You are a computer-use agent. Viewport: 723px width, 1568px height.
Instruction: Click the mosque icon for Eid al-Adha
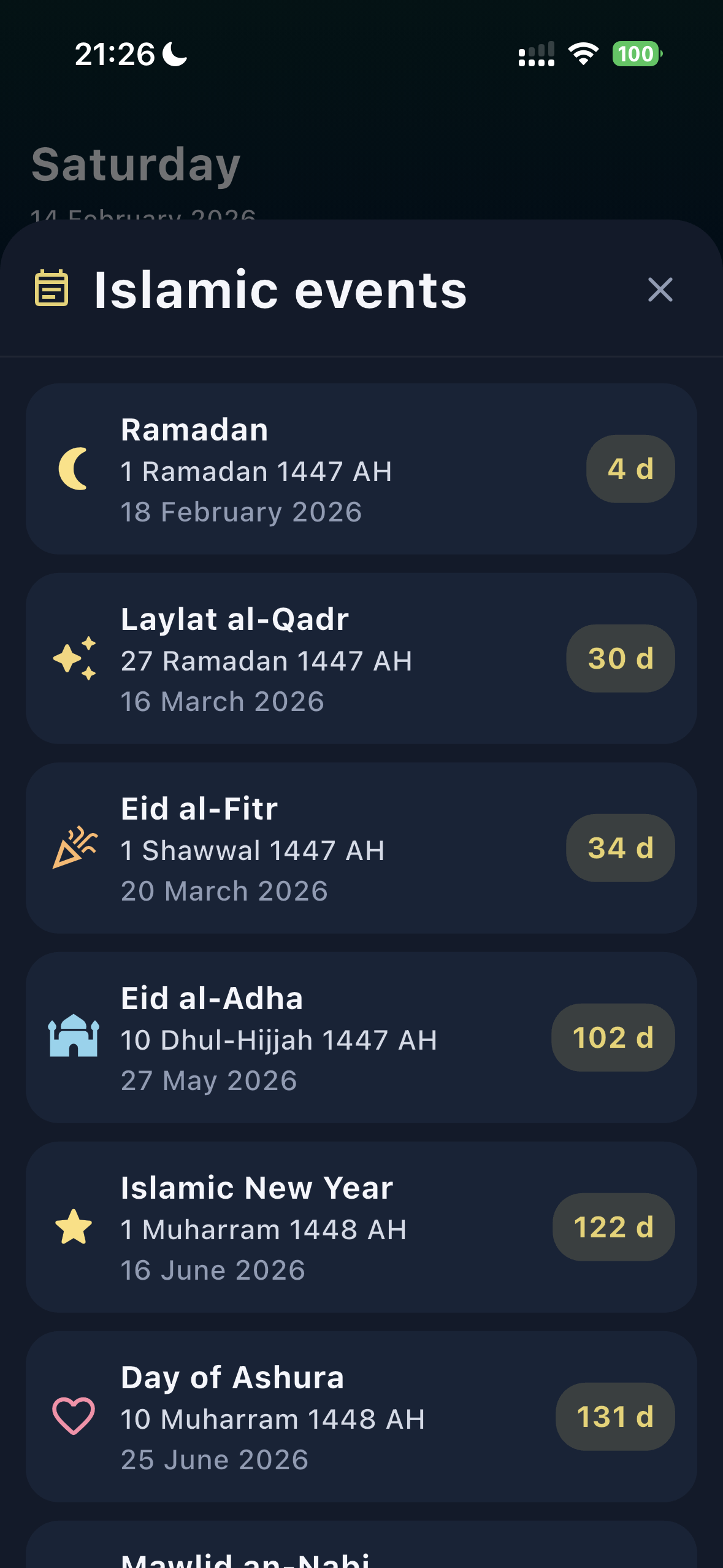72,1038
